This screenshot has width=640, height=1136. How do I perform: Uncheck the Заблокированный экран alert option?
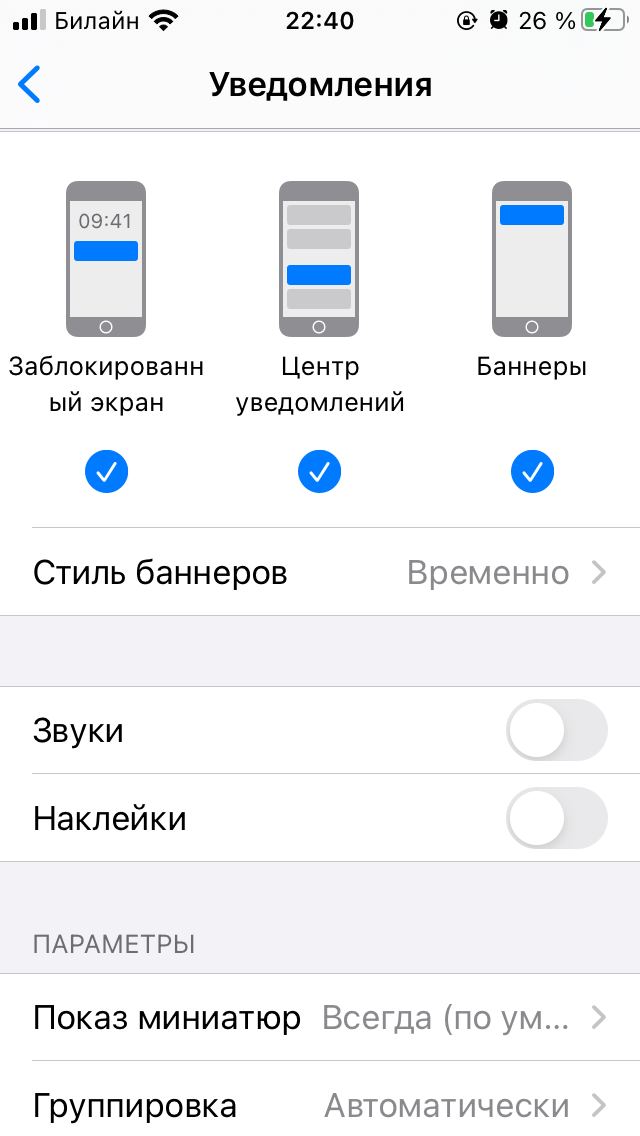(106, 472)
